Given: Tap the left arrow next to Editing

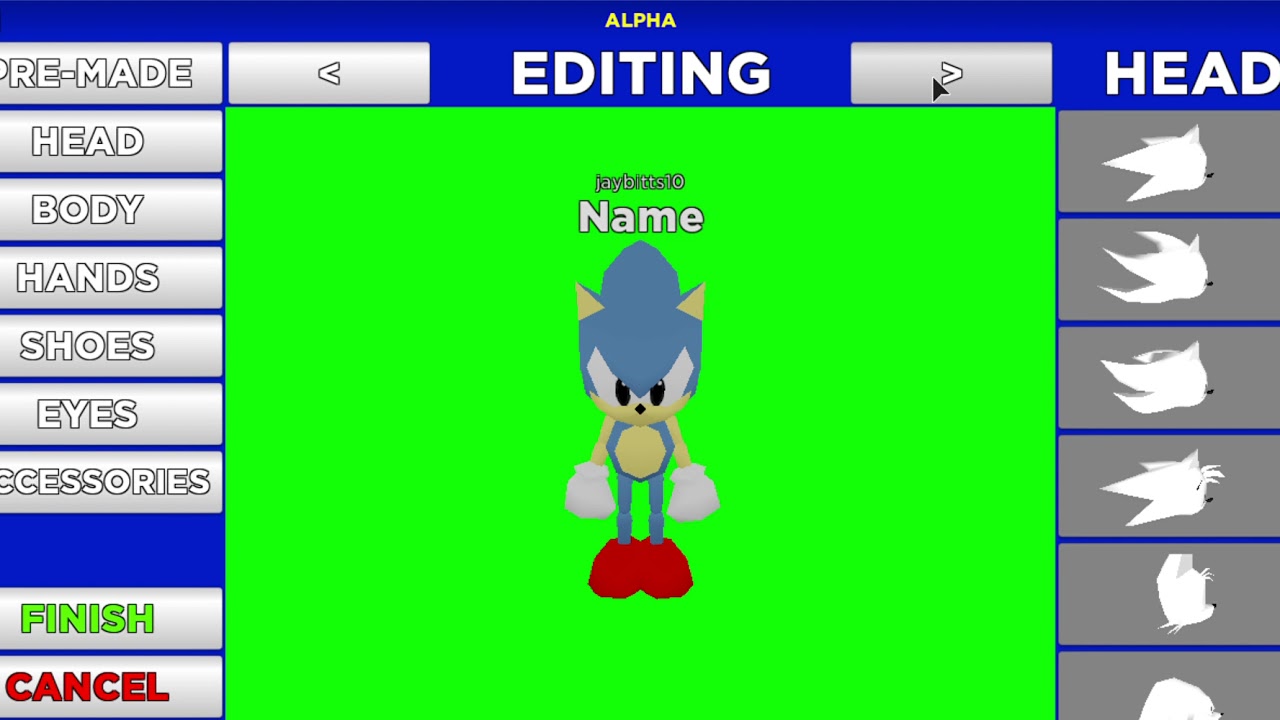Looking at the screenshot, I should point(329,73).
